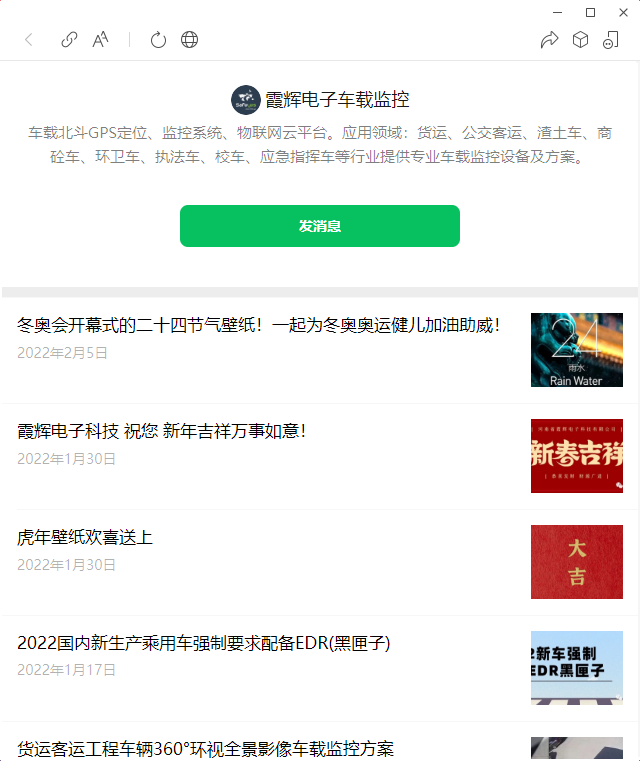Tap the cube icon in toolbar
This screenshot has width=640, height=761.
[580, 40]
